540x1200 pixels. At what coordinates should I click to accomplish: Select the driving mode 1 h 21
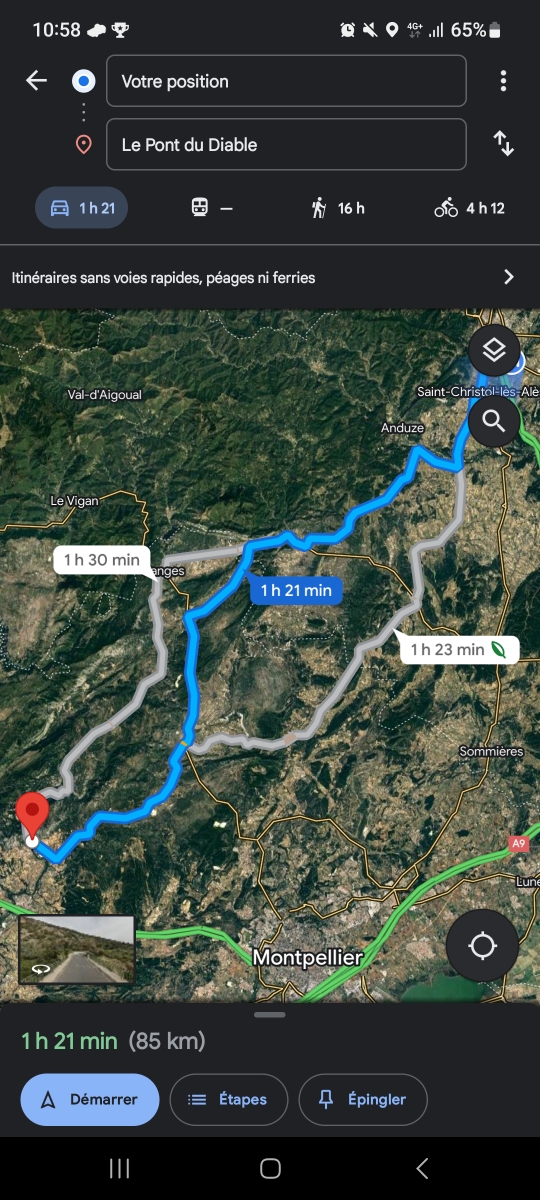(82, 208)
